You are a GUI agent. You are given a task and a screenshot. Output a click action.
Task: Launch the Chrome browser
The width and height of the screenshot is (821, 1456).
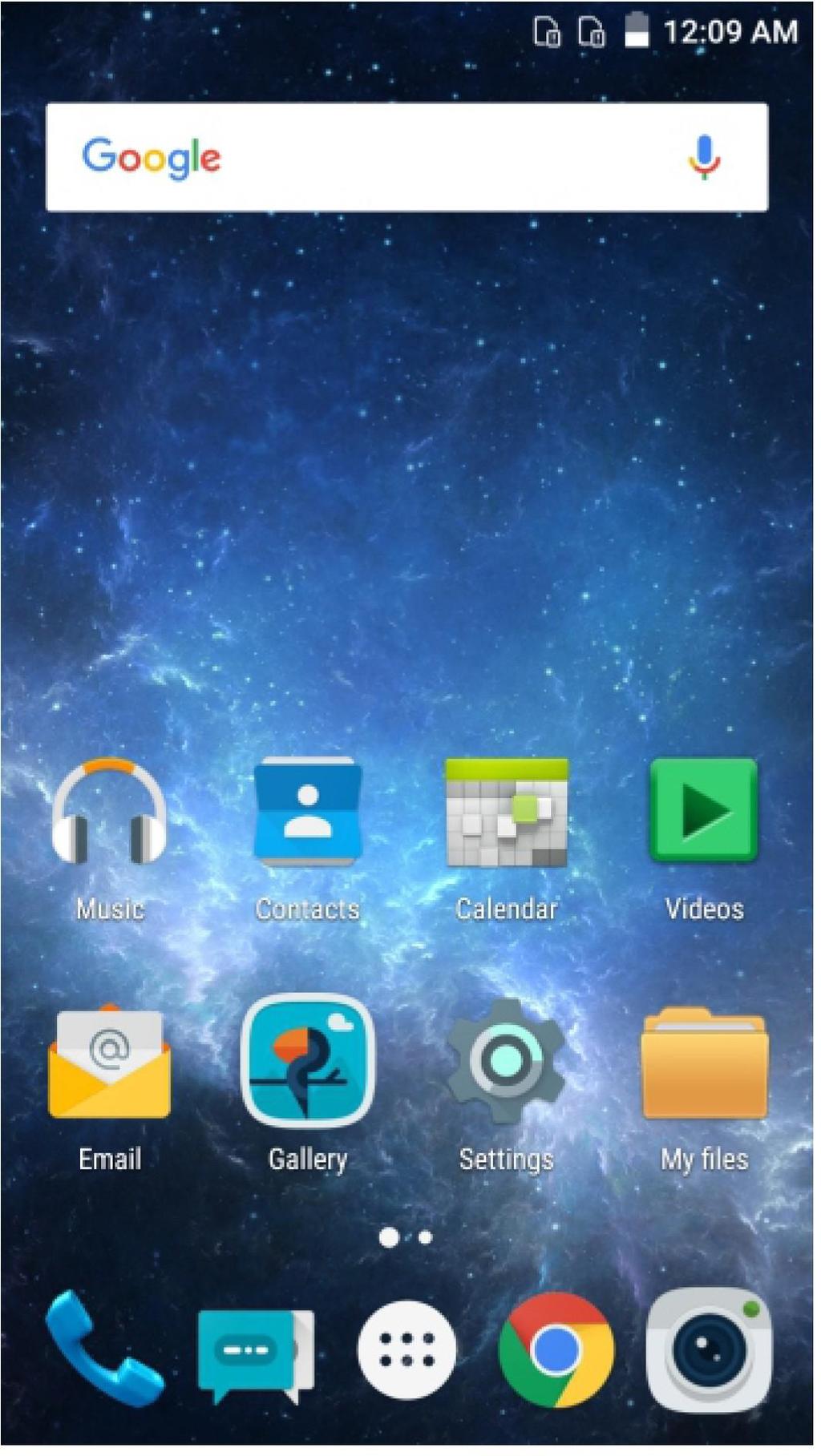(556, 1351)
